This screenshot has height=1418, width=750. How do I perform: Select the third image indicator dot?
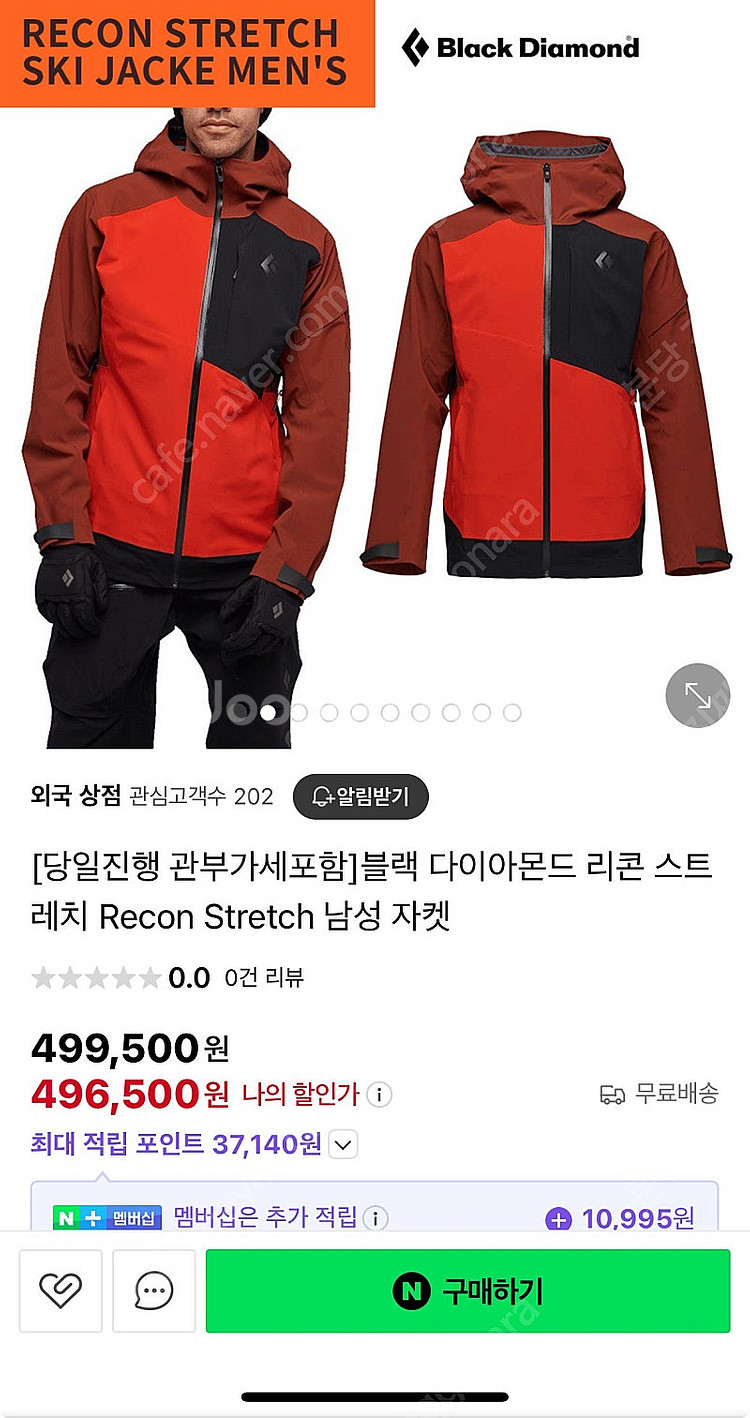pos(299,713)
